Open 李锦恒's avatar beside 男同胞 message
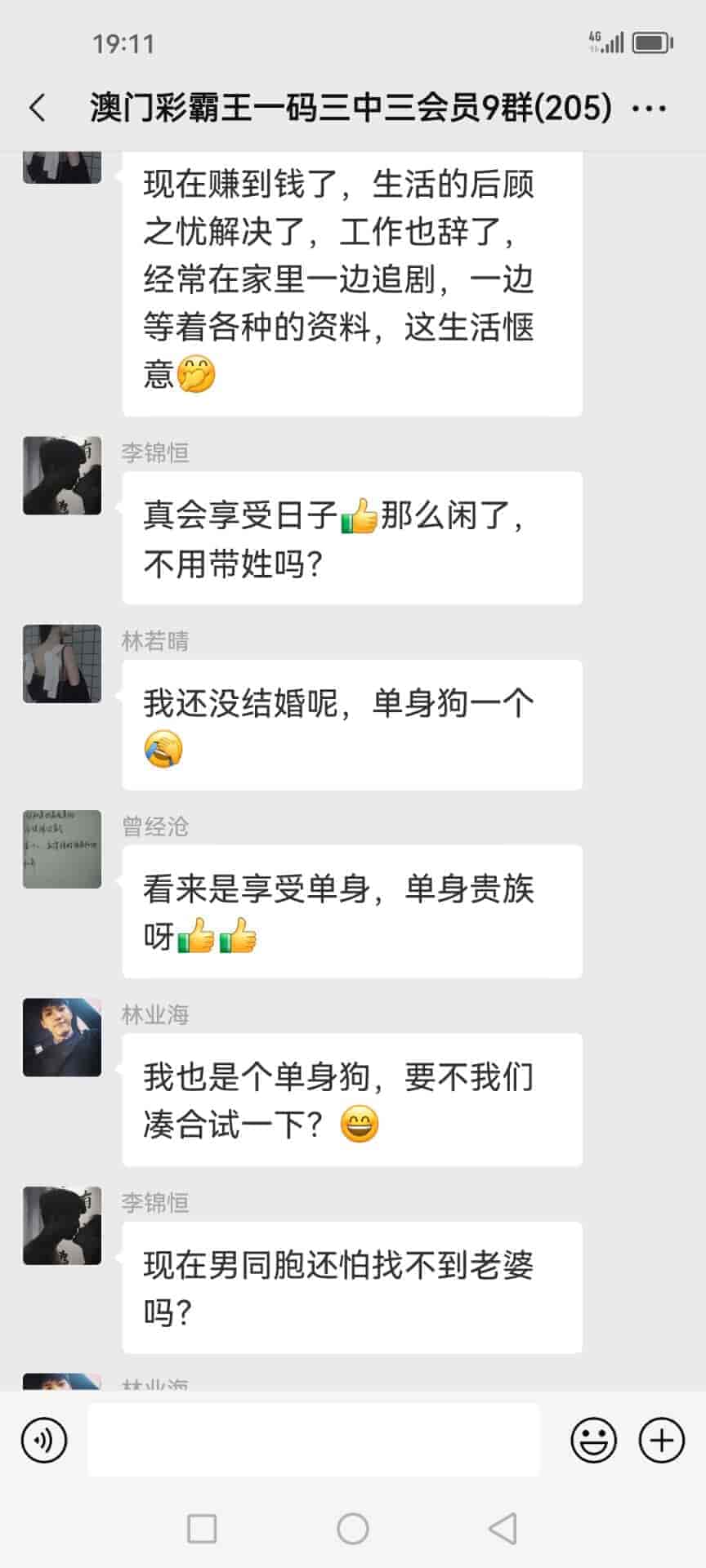 coord(62,1225)
